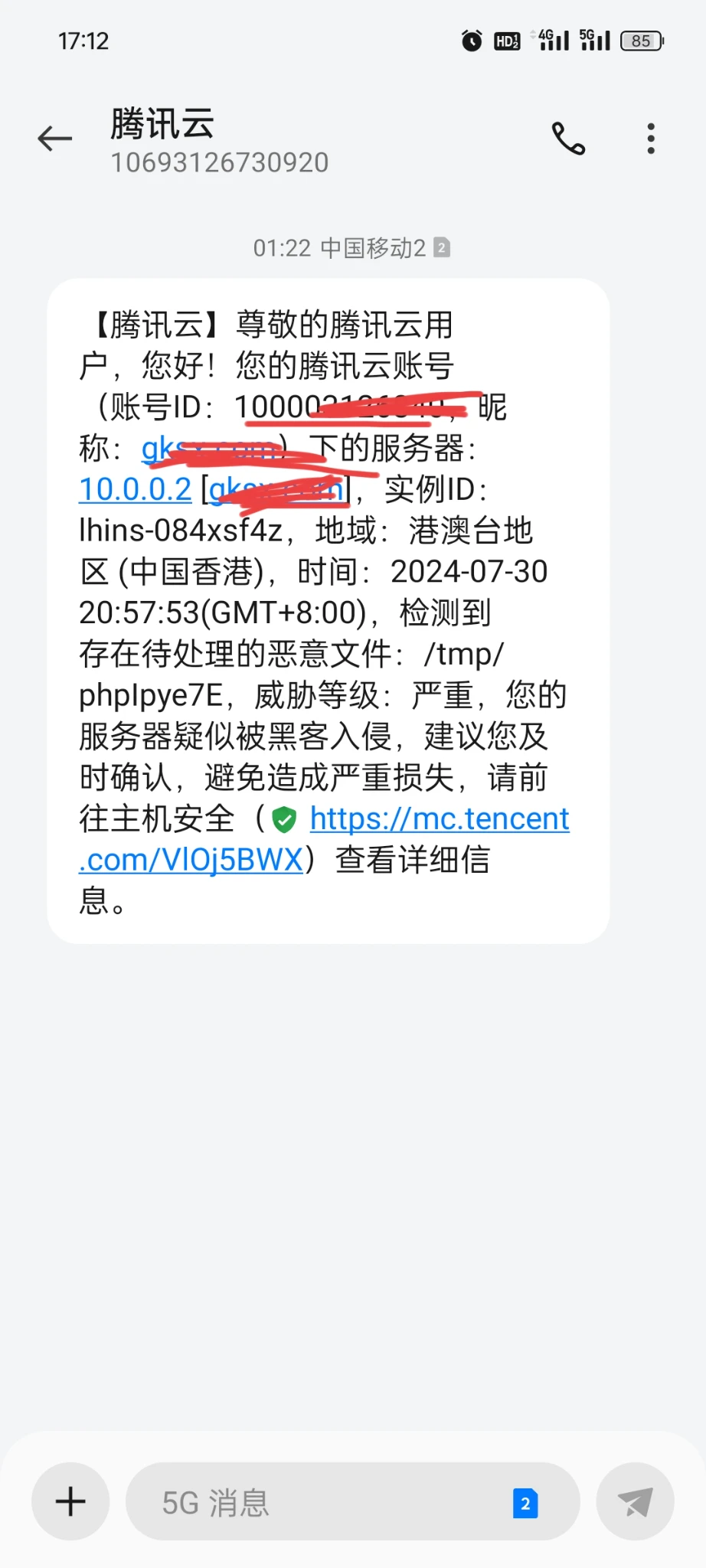Switch the SIM card selector icon

525,1503
